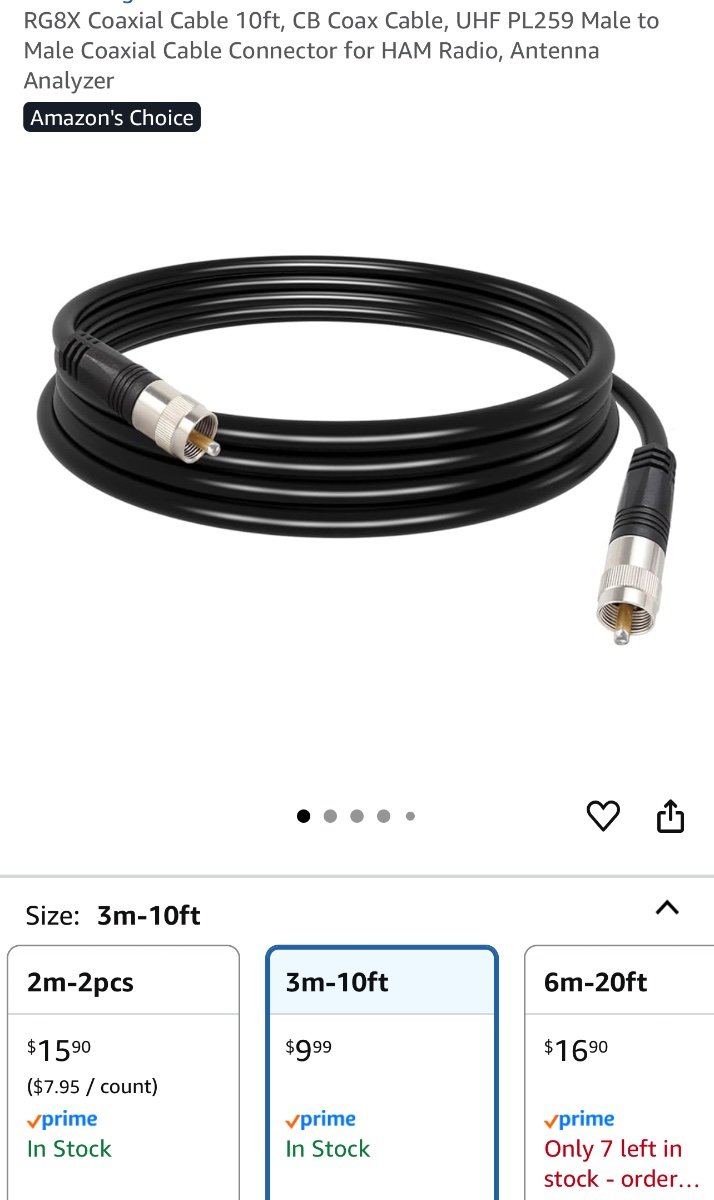Collapse the Size options chevron
Image resolution: width=714 pixels, height=1200 pixels.
tap(667, 908)
